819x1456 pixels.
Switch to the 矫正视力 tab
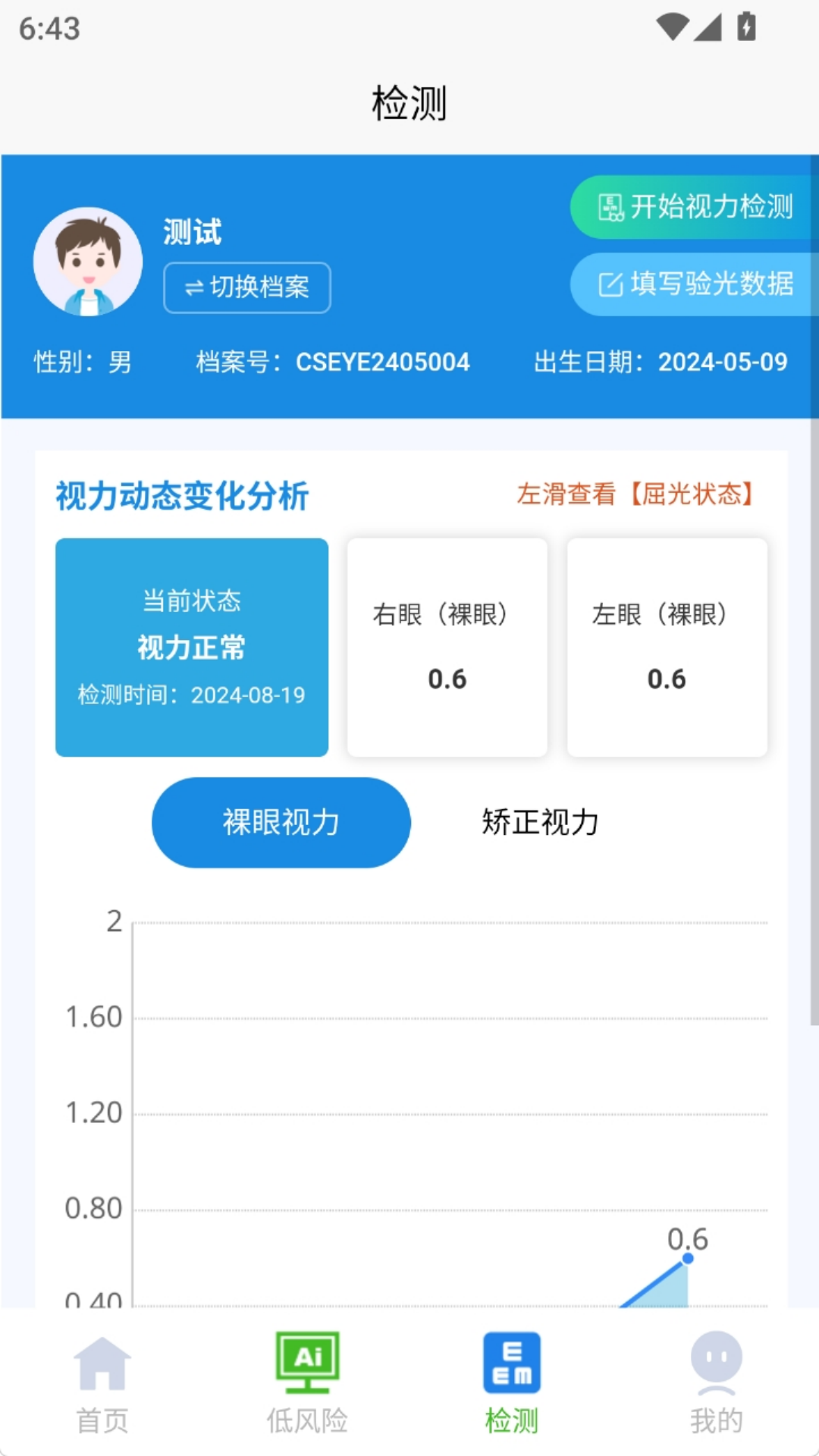pos(540,822)
